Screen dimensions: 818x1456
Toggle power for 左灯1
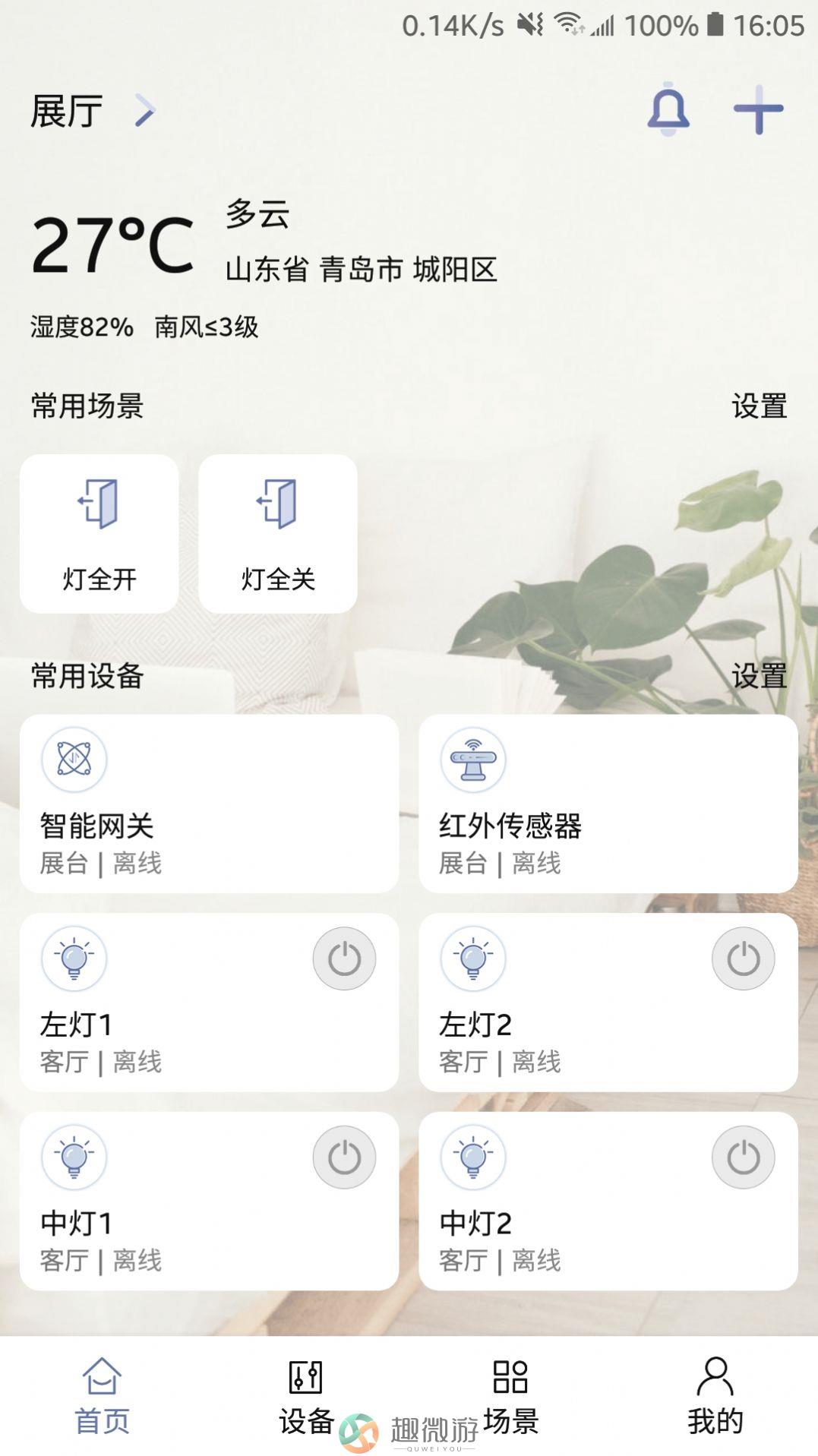click(x=344, y=959)
